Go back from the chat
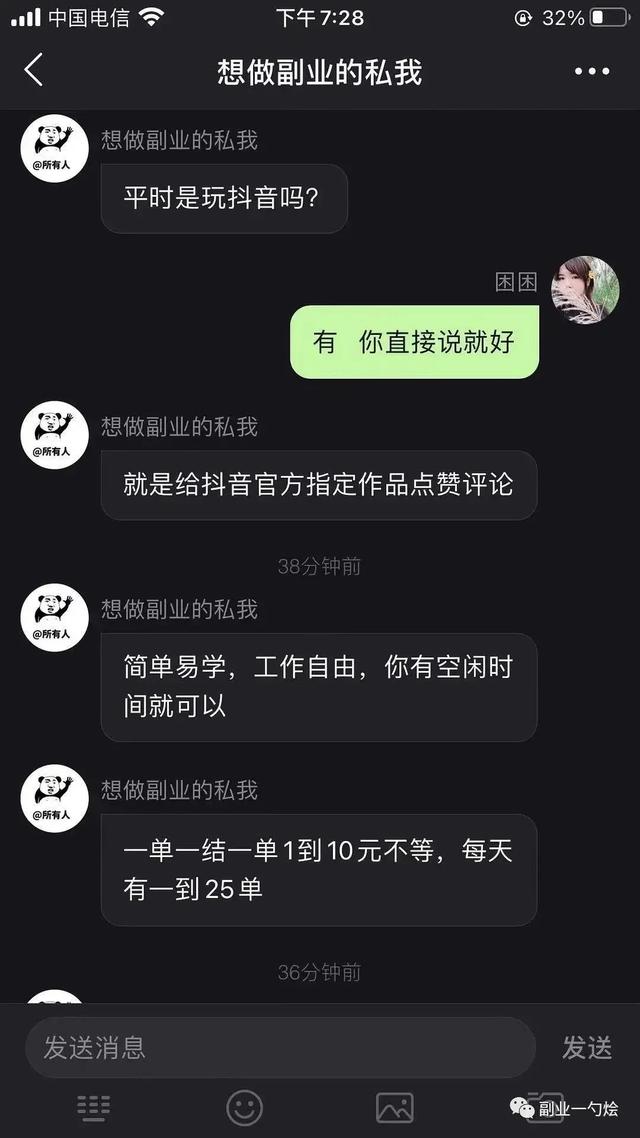640x1138 pixels. pos(34,70)
